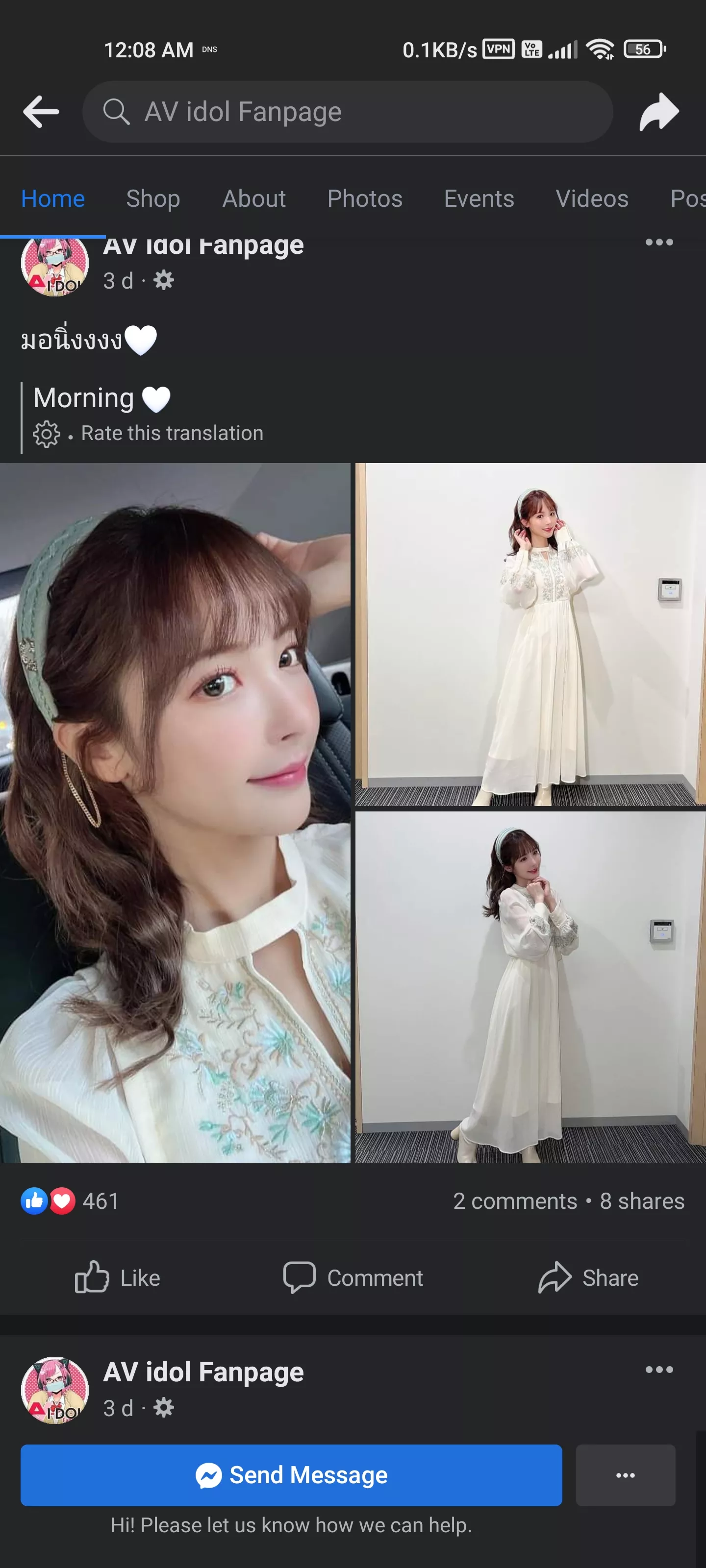The height and width of the screenshot is (1568, 706).
Task: View the 461 reactions list
Action: (70, 1201)
